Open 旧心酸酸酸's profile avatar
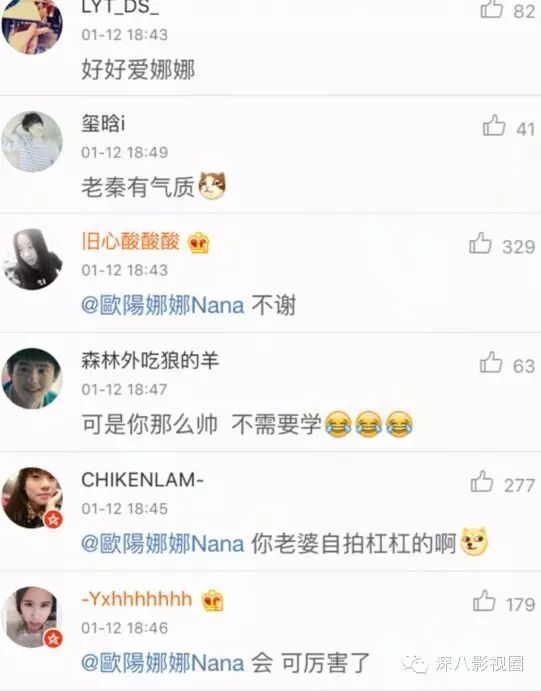 [x=32, y=259]
